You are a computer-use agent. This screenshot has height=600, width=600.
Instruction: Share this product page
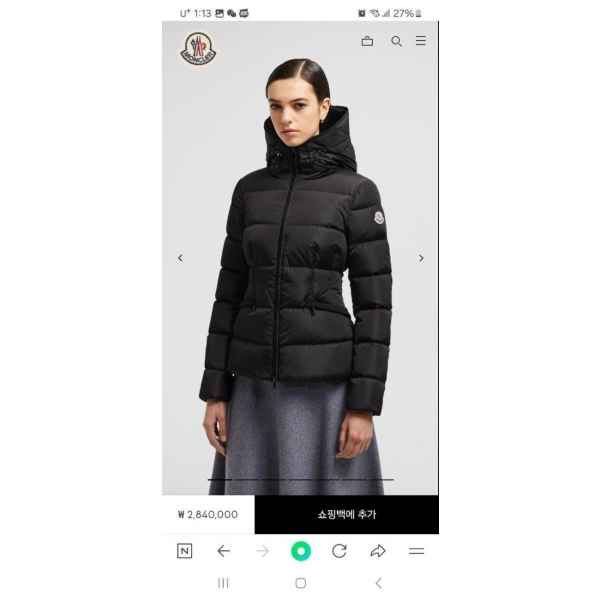[378, 551]
